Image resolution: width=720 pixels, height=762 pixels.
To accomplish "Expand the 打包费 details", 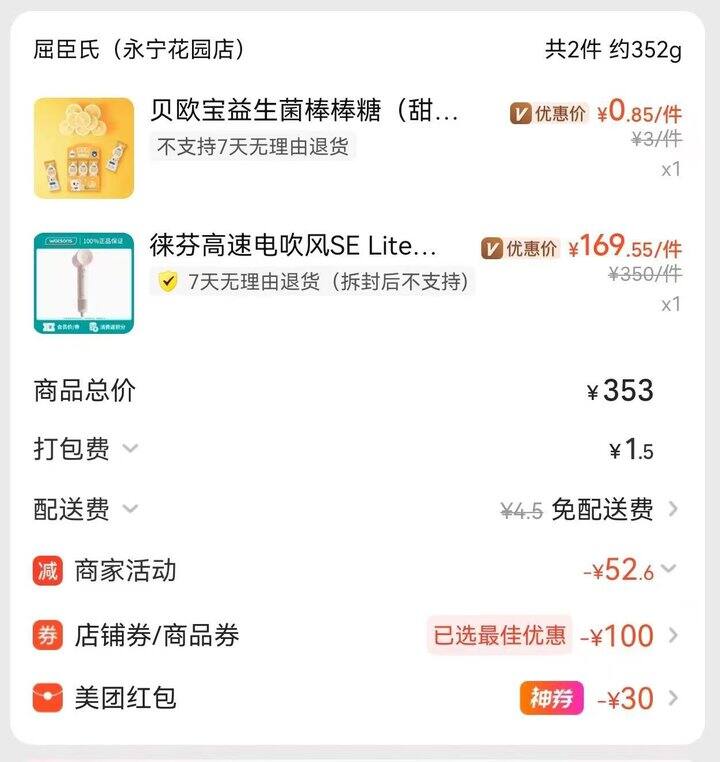I will pos(130,449).
